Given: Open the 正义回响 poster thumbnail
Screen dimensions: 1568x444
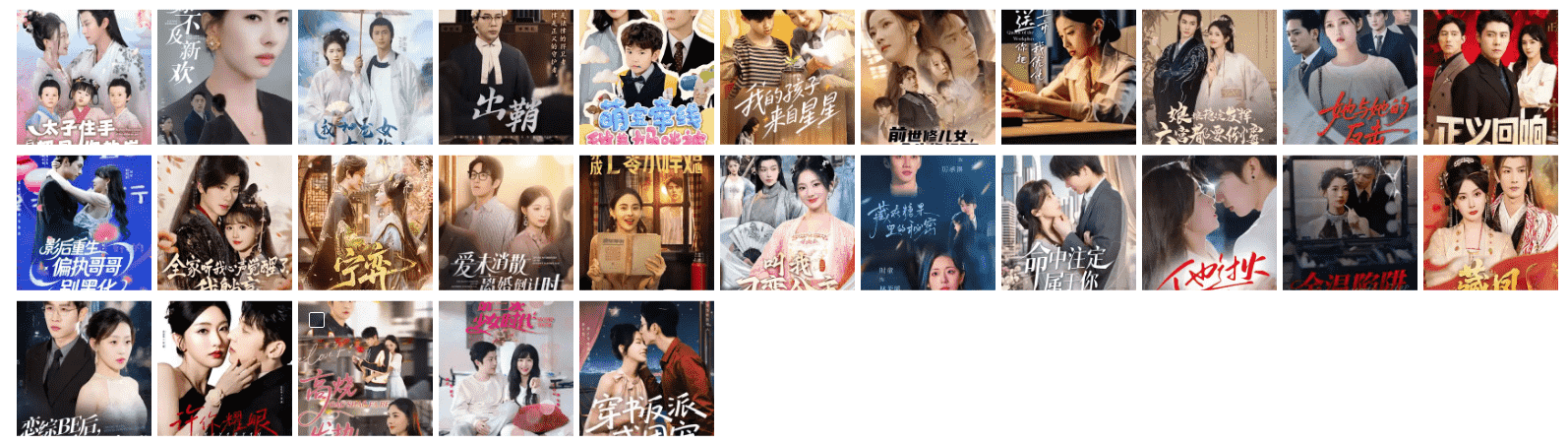Looking at the screenshot, I should pos(1490,77).
